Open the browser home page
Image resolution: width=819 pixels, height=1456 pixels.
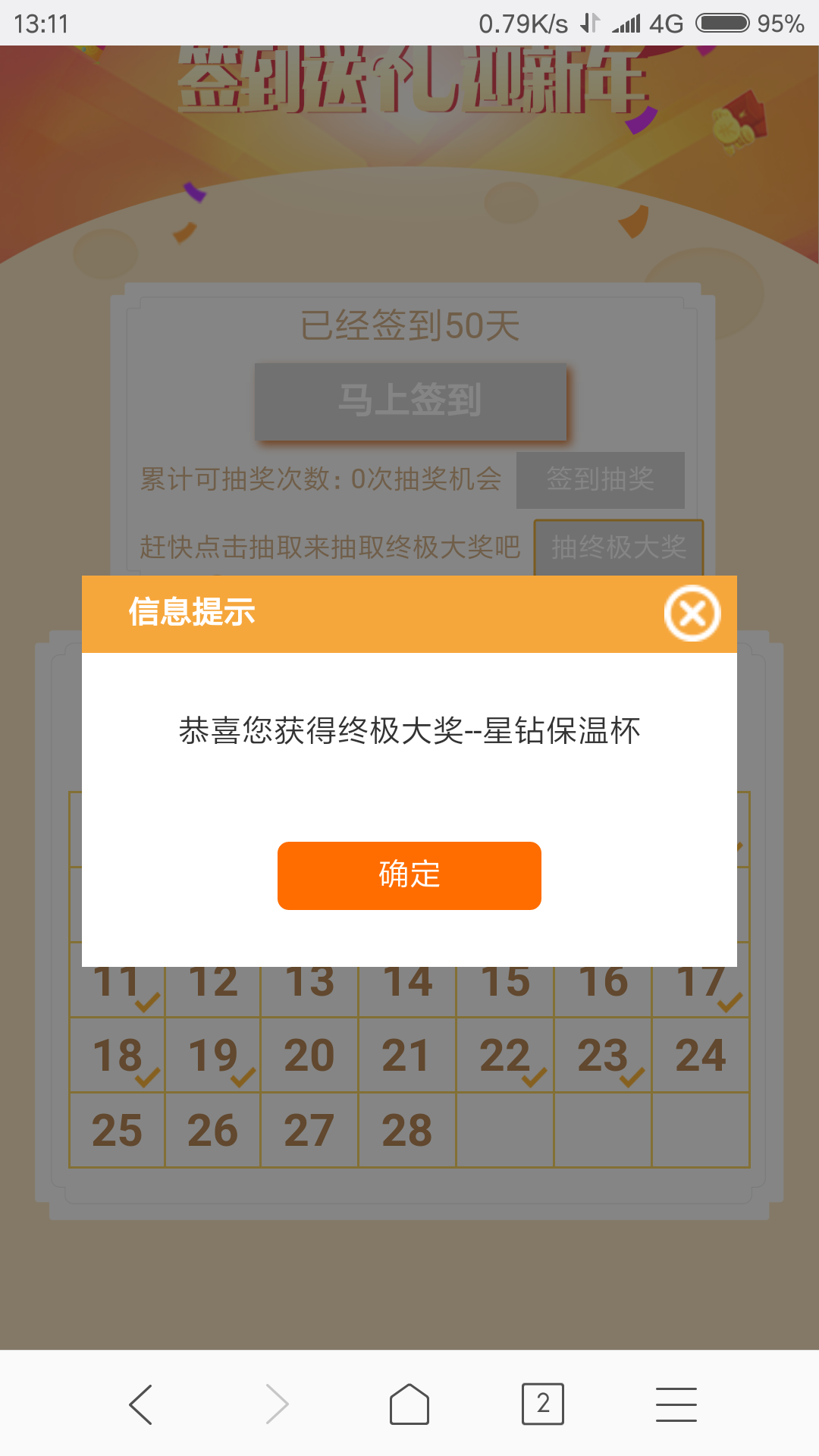[409, 1404]
